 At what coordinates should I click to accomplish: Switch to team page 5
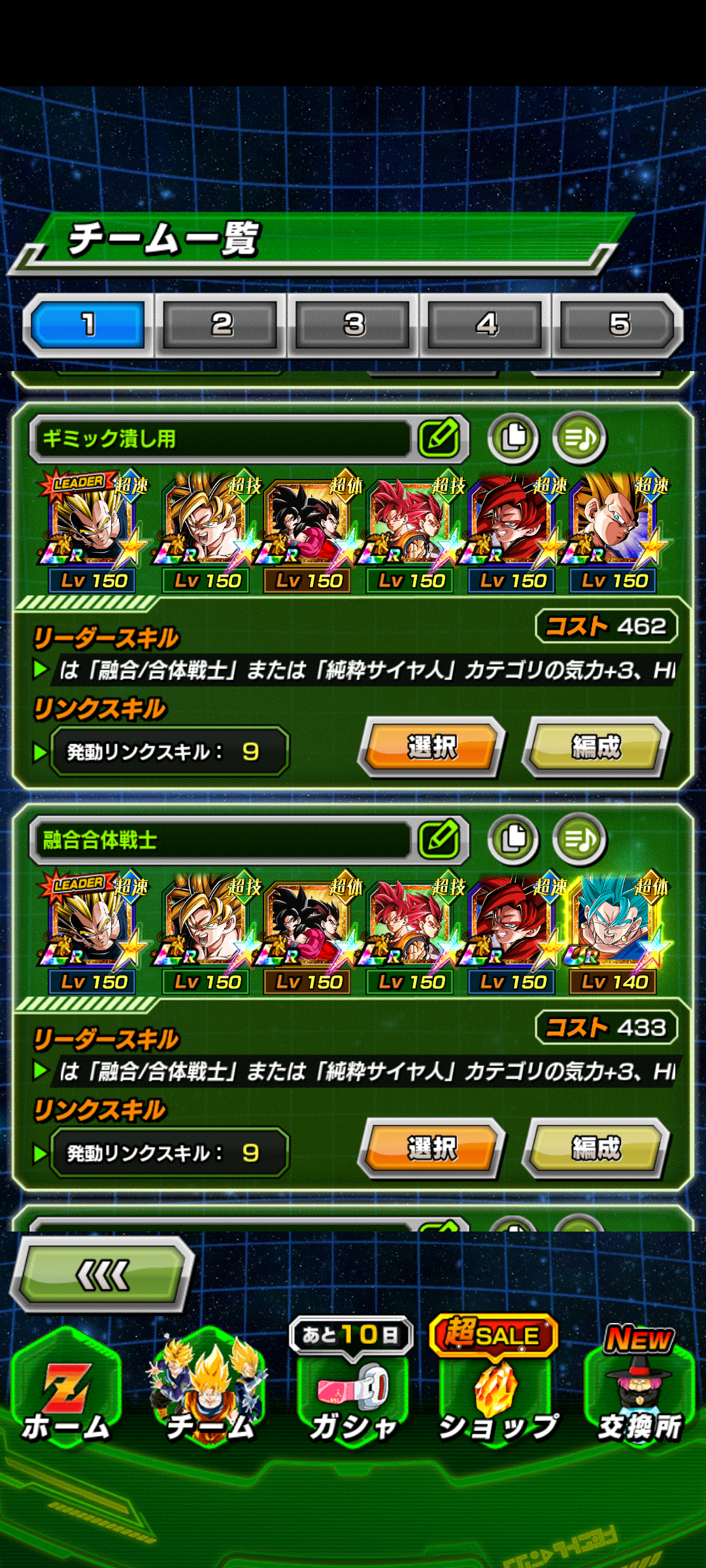tap(618, 325)
